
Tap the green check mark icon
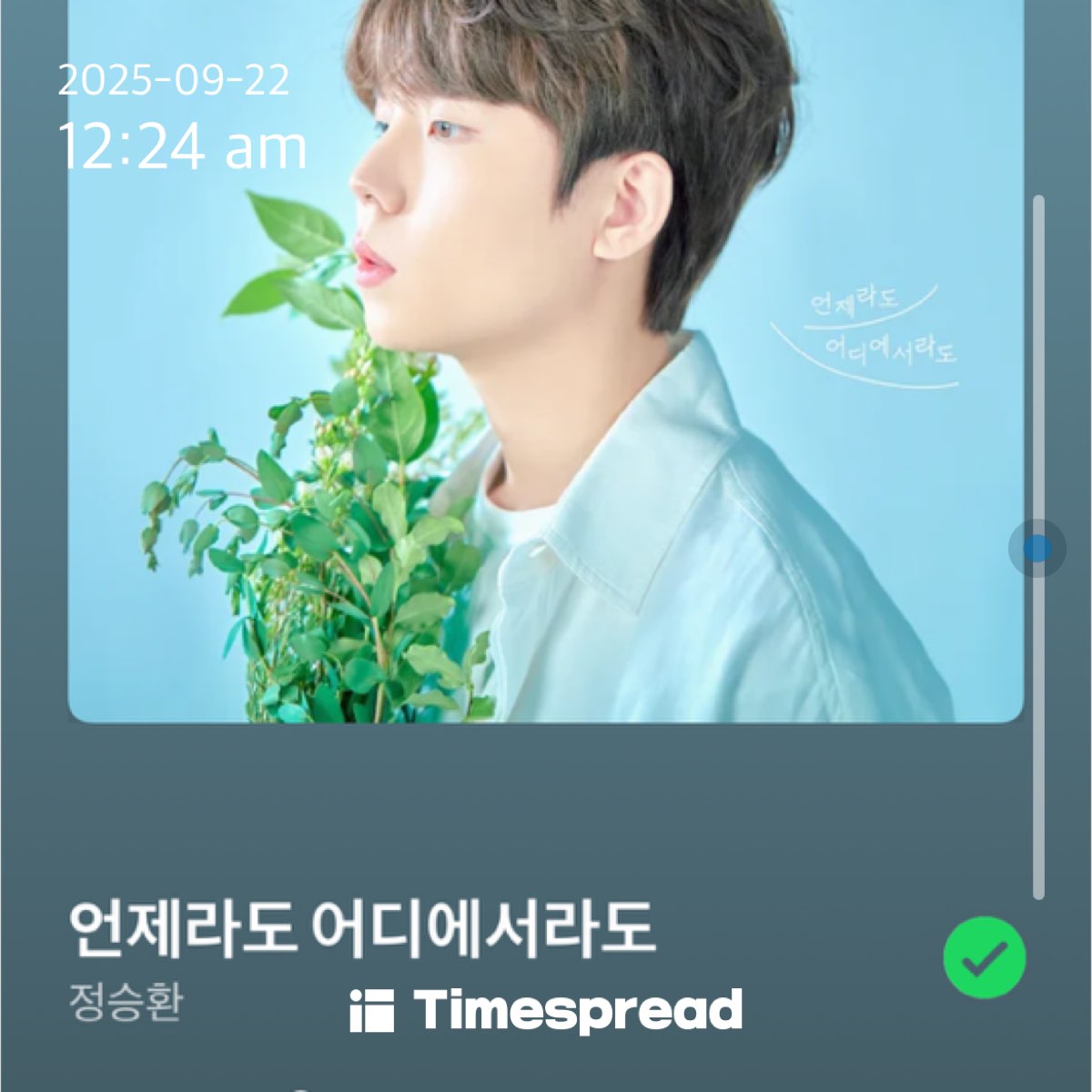[984, 958]
